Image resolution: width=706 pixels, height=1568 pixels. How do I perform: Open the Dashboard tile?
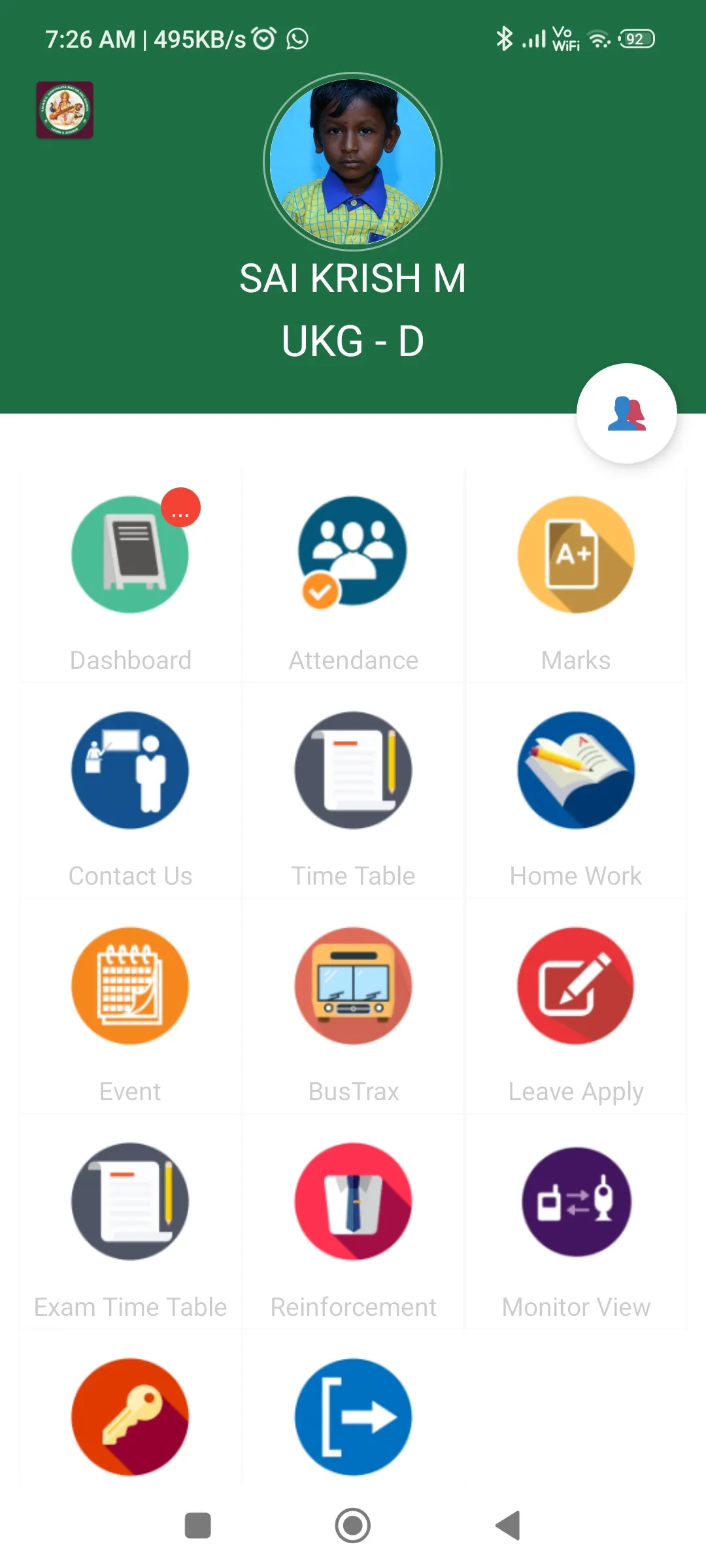point(130,576)
